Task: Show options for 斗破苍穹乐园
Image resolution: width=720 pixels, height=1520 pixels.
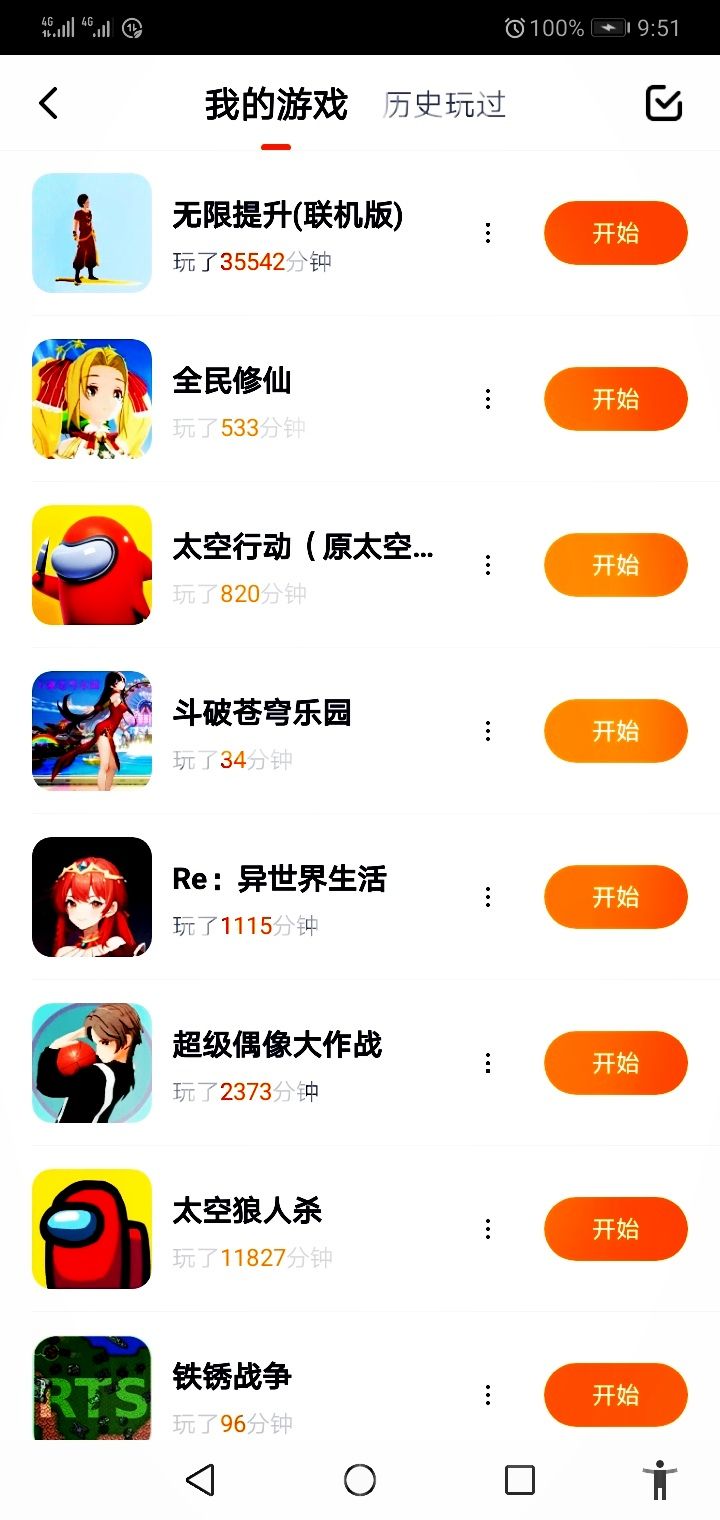Action: click(488, 731)
